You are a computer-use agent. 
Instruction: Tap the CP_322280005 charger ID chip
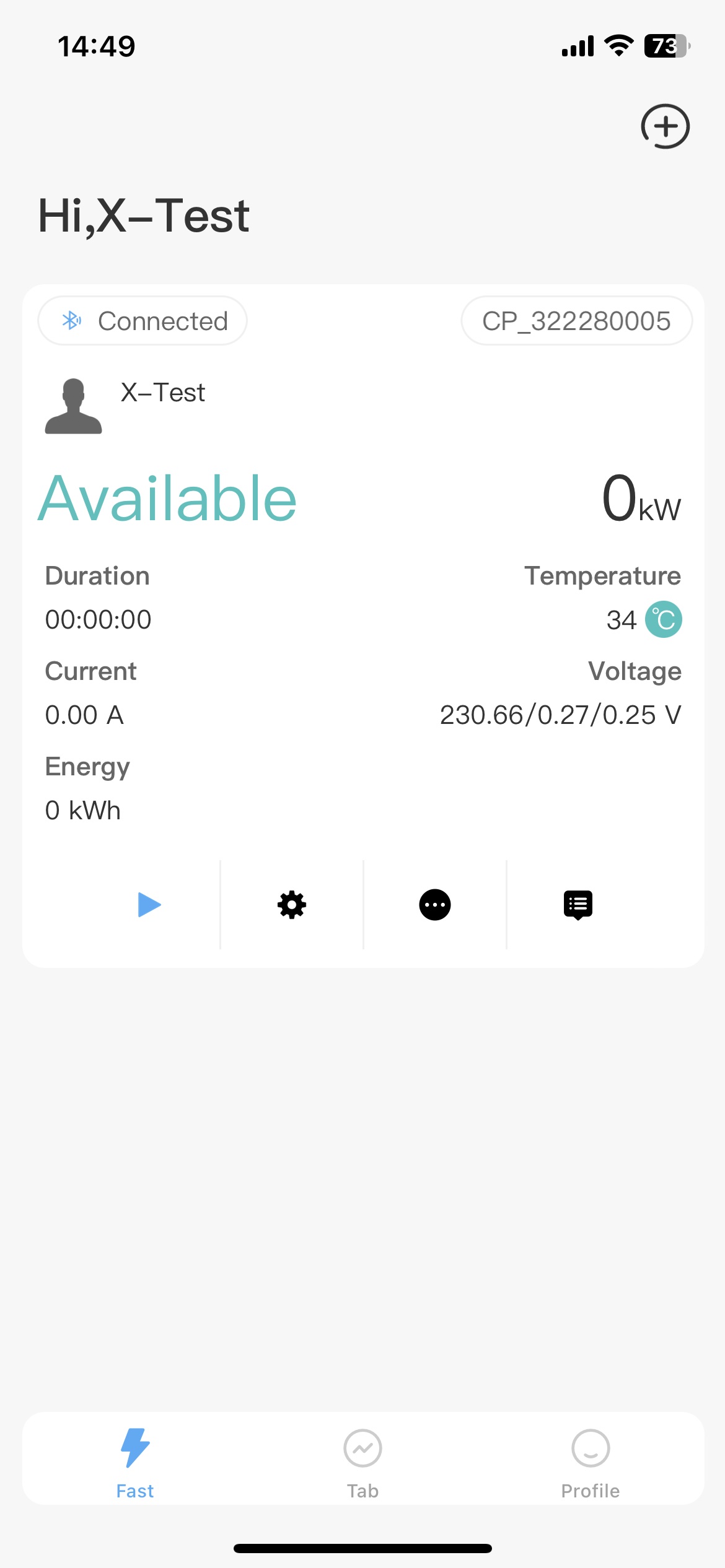(x=576, y=321)
